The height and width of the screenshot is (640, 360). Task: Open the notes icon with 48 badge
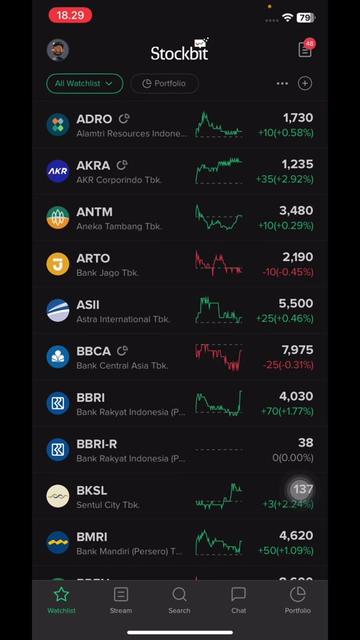pos(306,49)
